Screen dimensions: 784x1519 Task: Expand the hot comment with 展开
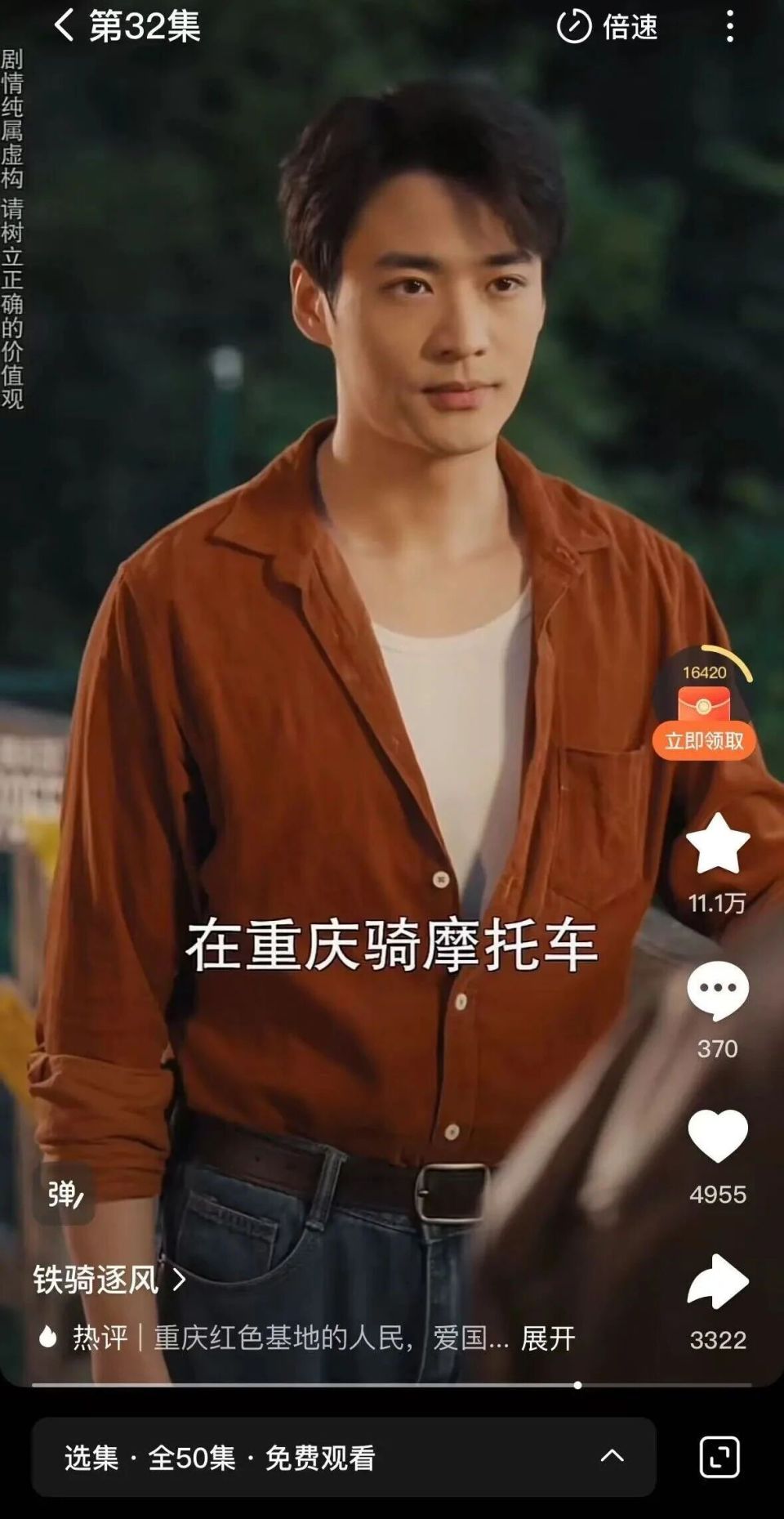548,1338
